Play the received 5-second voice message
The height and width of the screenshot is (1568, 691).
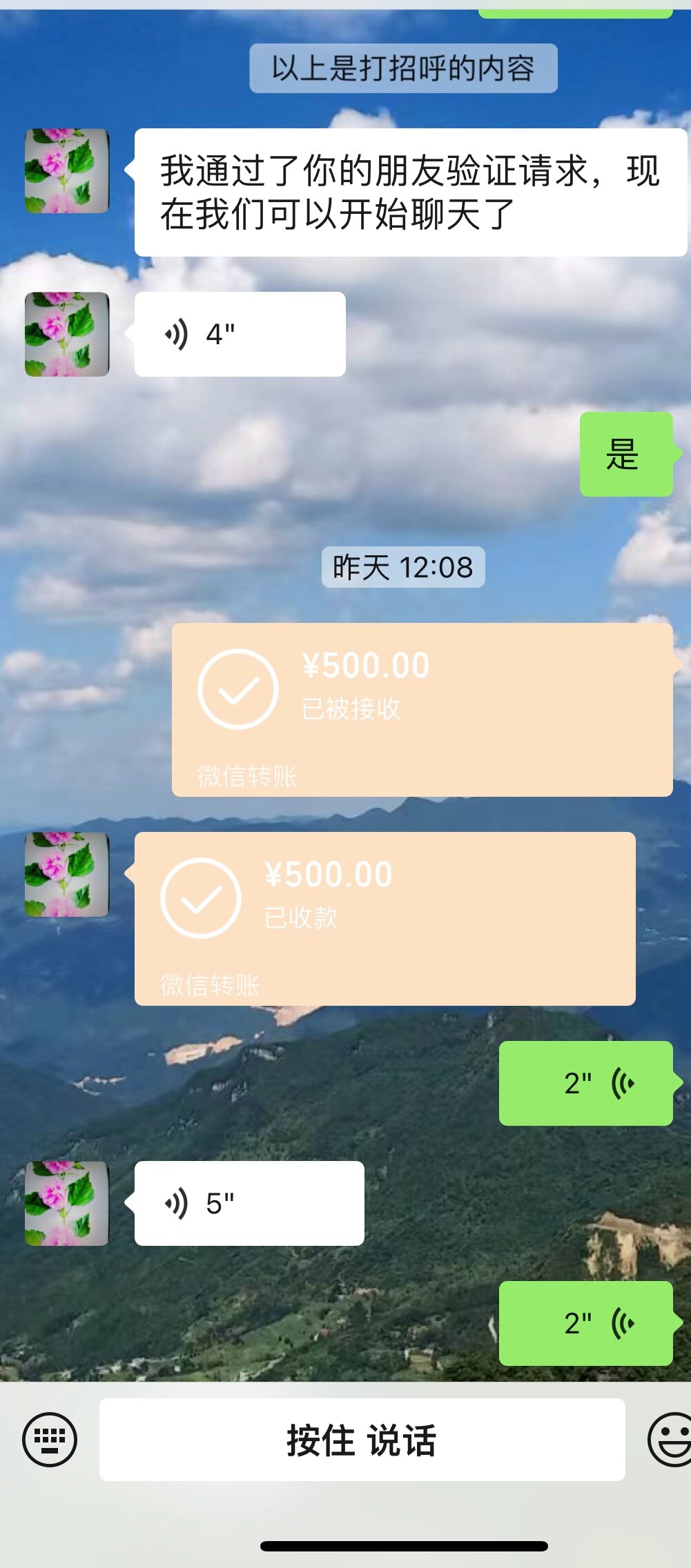249,1203
